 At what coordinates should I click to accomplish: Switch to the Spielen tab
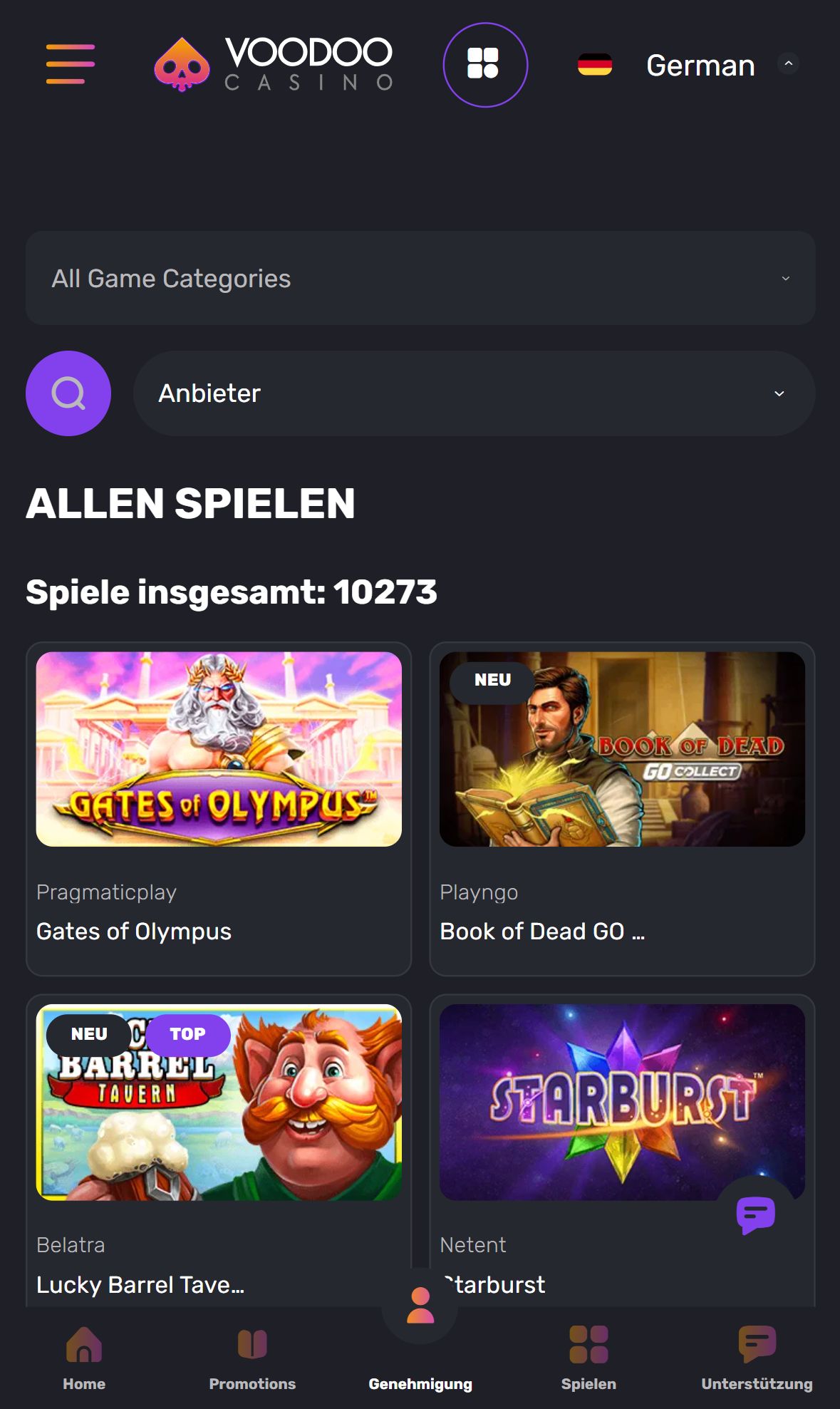pos(588,1358)
